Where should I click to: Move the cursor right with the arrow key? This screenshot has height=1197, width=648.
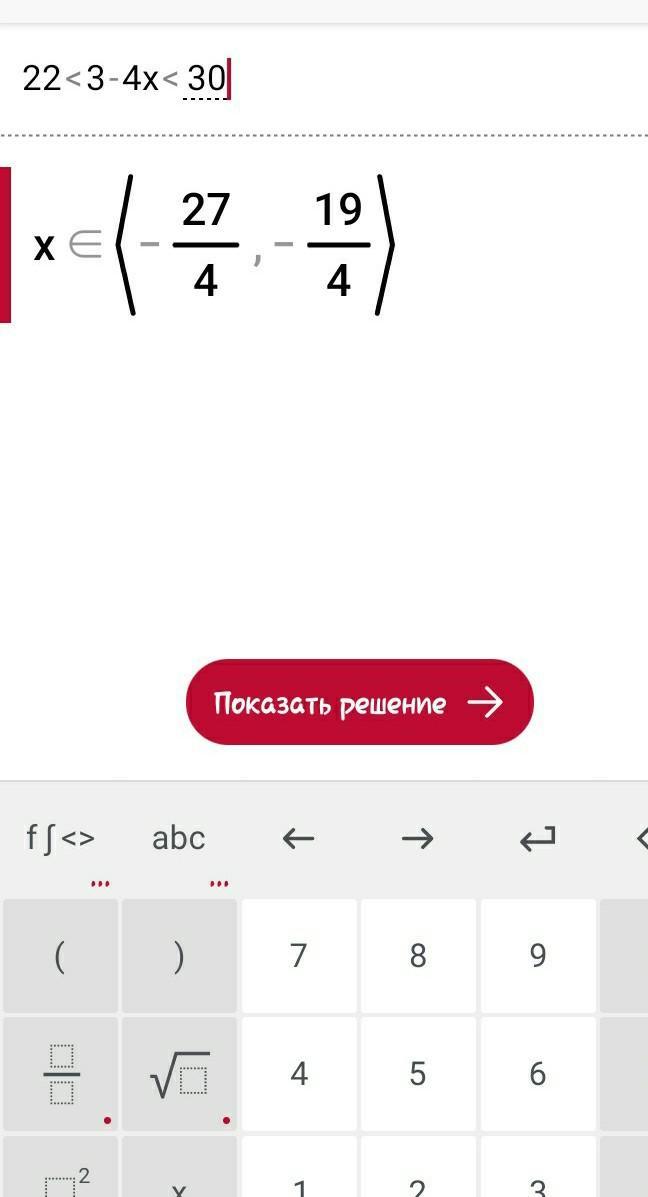pyautogui.click(x=417, y=838)
